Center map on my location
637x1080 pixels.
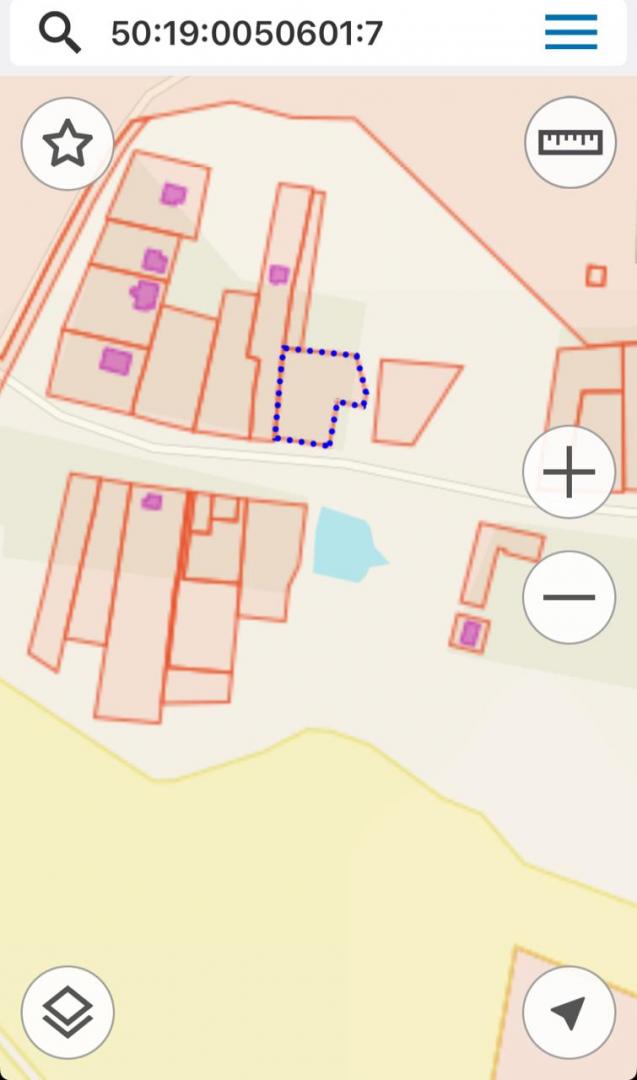click(x=569, y=1012)
